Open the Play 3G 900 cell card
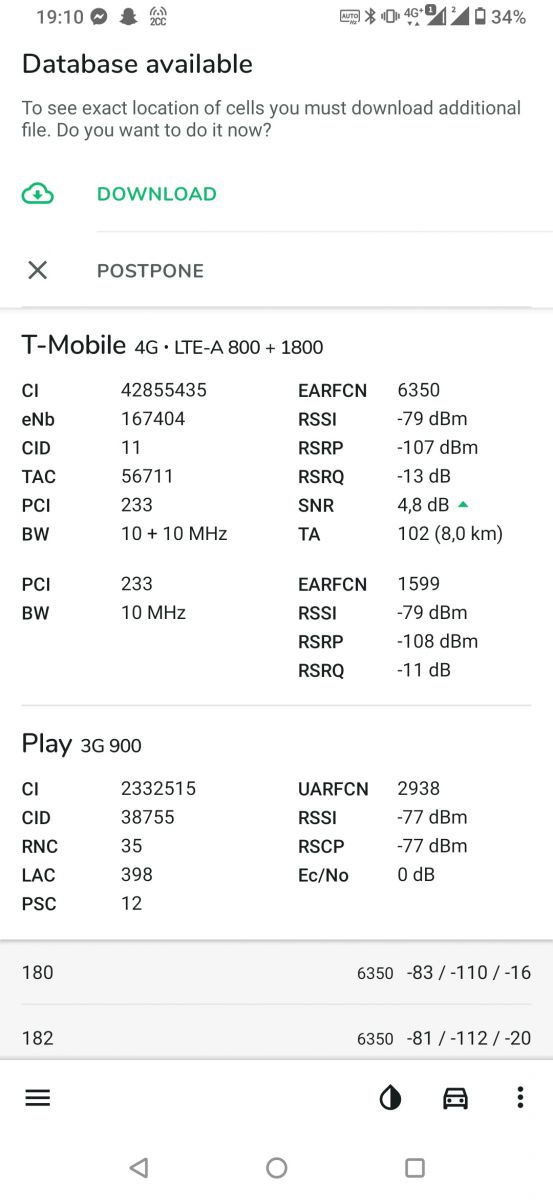 276,823
